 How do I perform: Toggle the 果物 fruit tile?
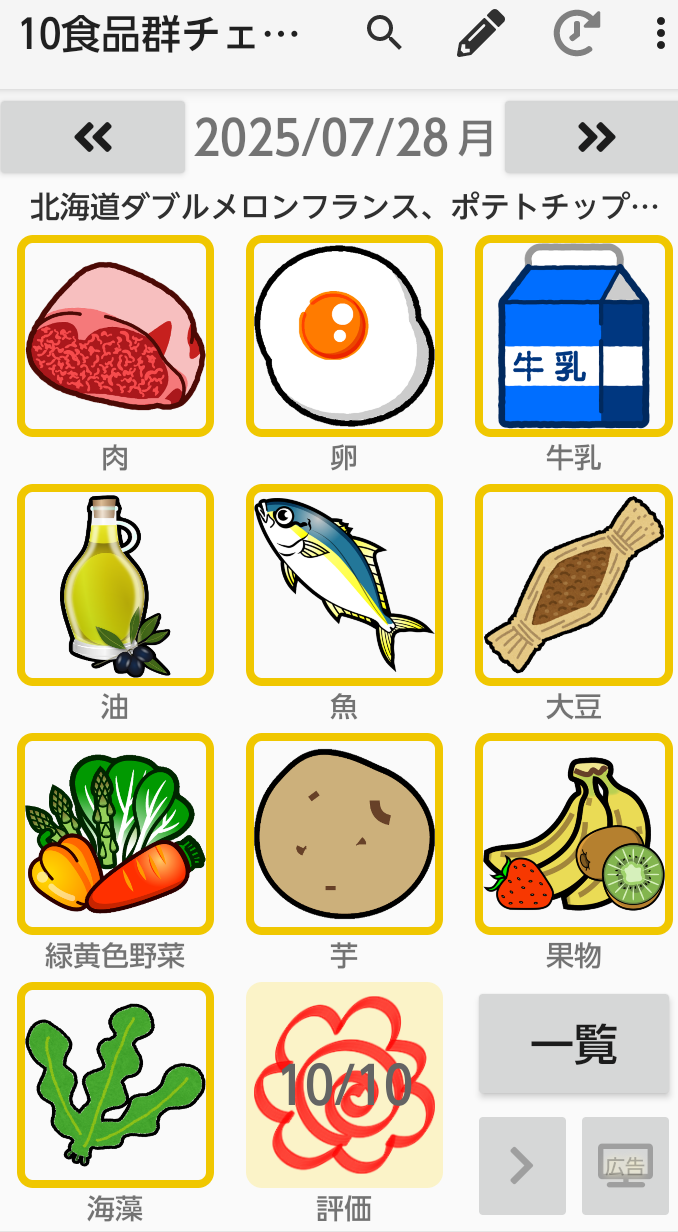coord(573,834)
